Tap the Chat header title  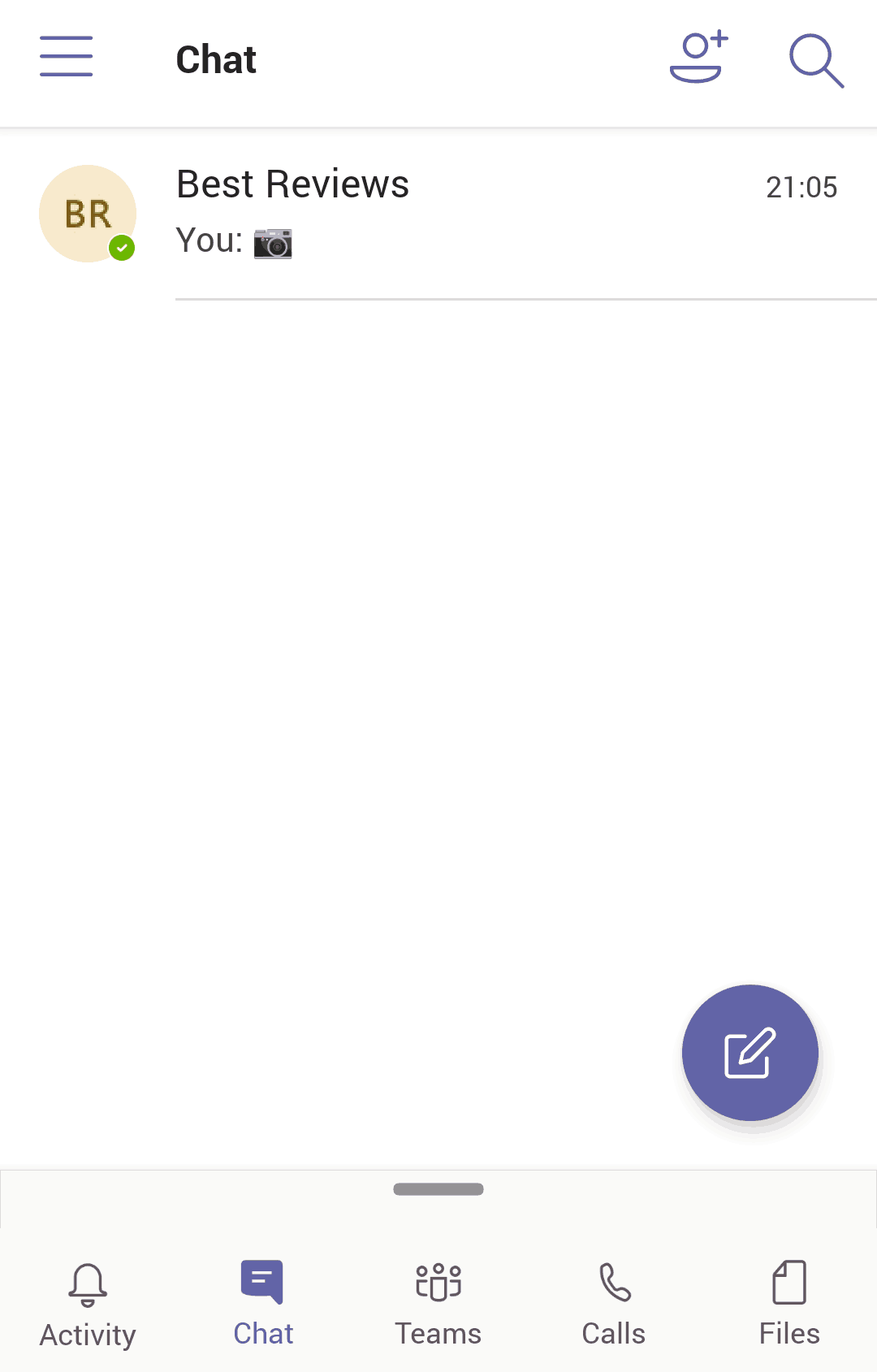tap(215, 58)
